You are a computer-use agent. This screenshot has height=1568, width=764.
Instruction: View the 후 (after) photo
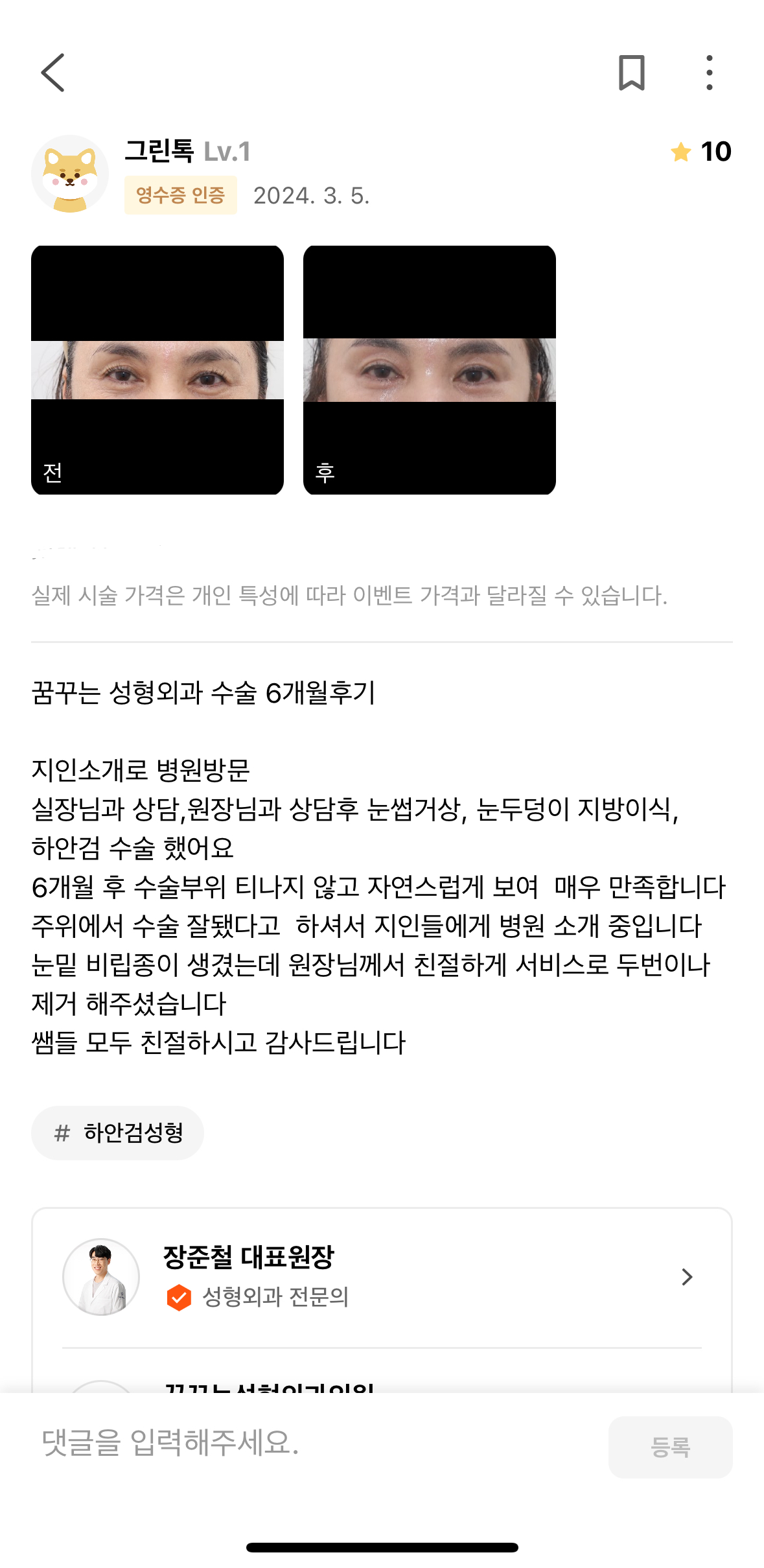[430, 370]
